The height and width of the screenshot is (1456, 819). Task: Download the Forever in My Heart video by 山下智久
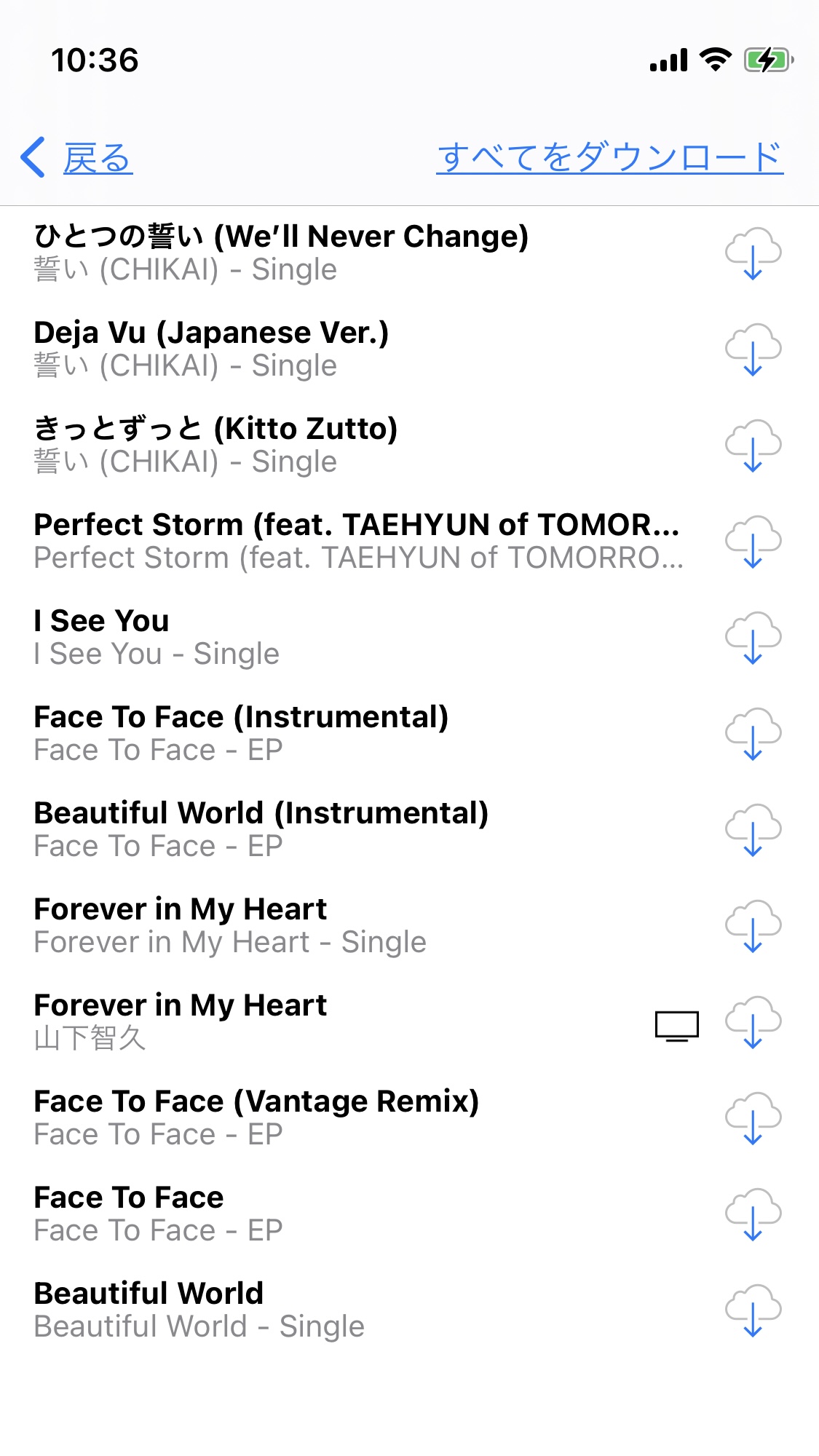click(x=753, y=1022)
